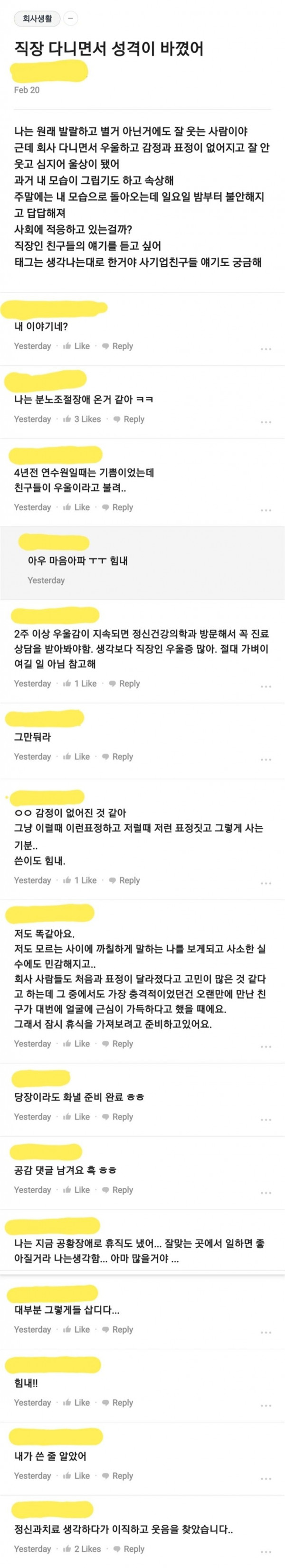285x1568 pixels.
Task: Open the 회사생활 topic chip
Action: click(x=37, y=19)
